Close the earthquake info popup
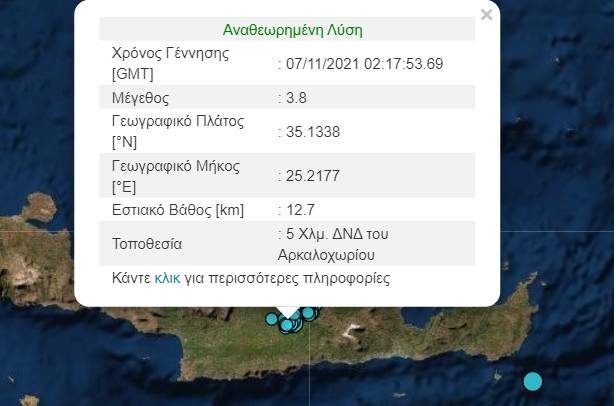Viewport: 616px width, 406px height. pos(486,15)
